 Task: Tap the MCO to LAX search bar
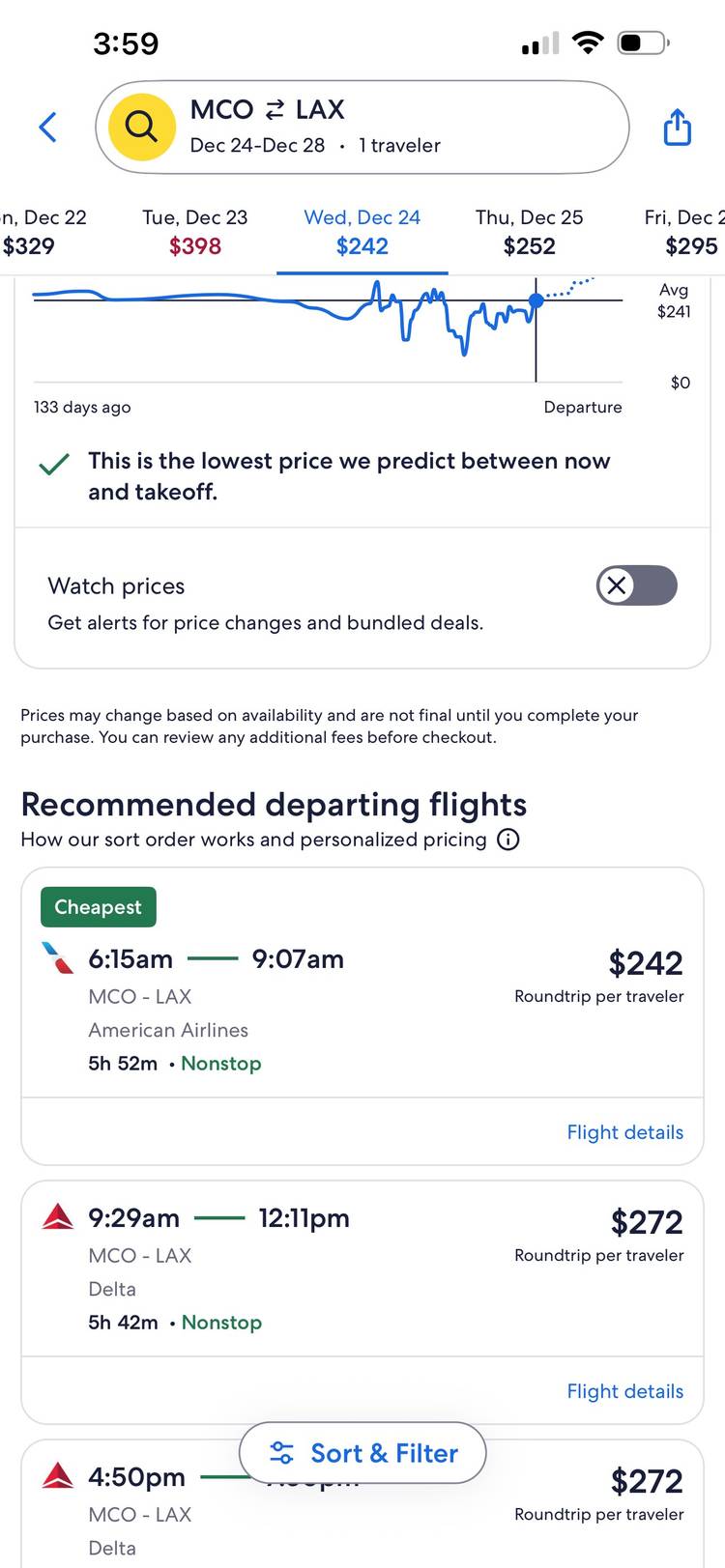point(362,127)
